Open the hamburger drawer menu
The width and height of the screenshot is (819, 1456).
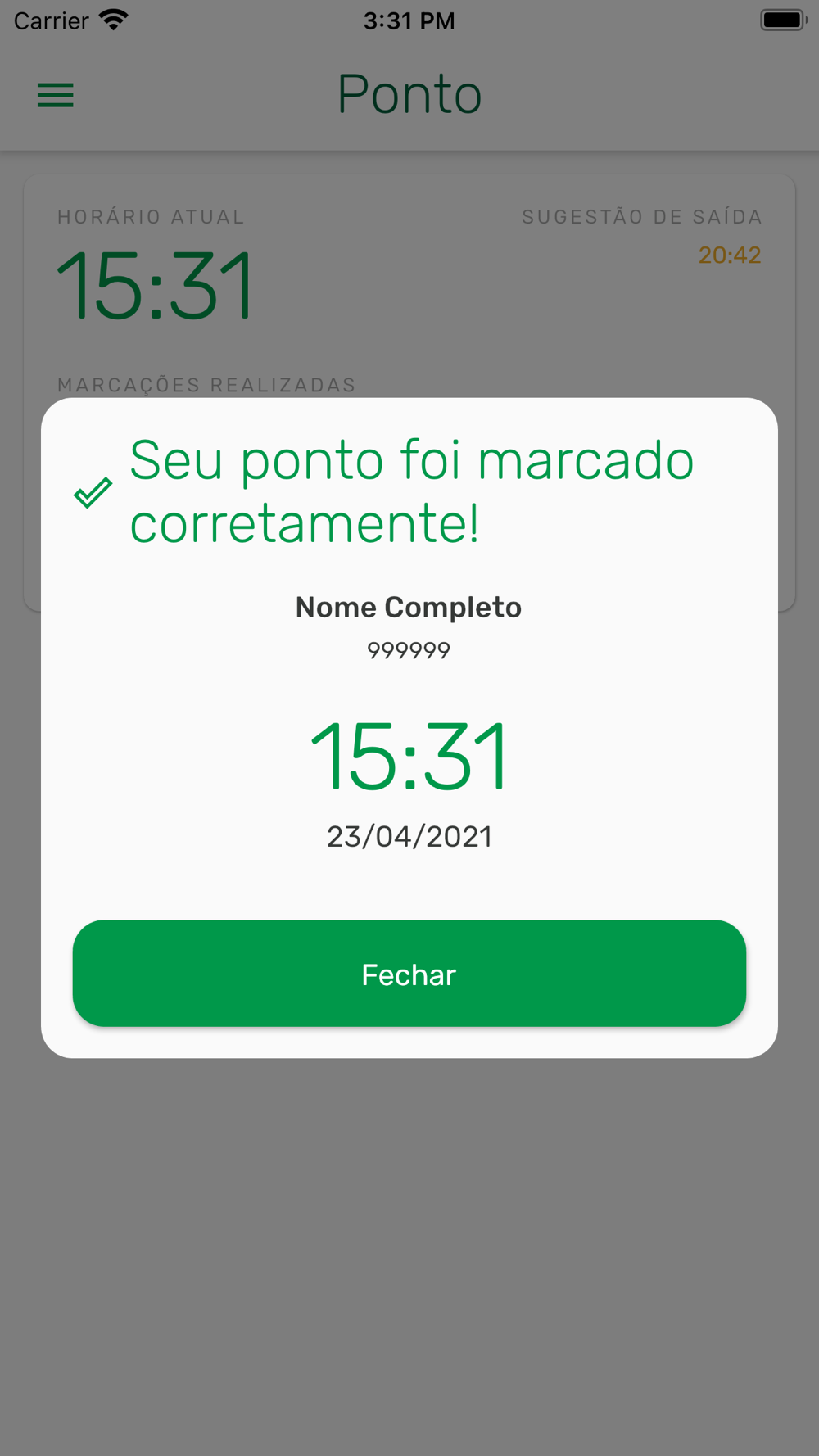pyautogui.click(x=56, y=95)
